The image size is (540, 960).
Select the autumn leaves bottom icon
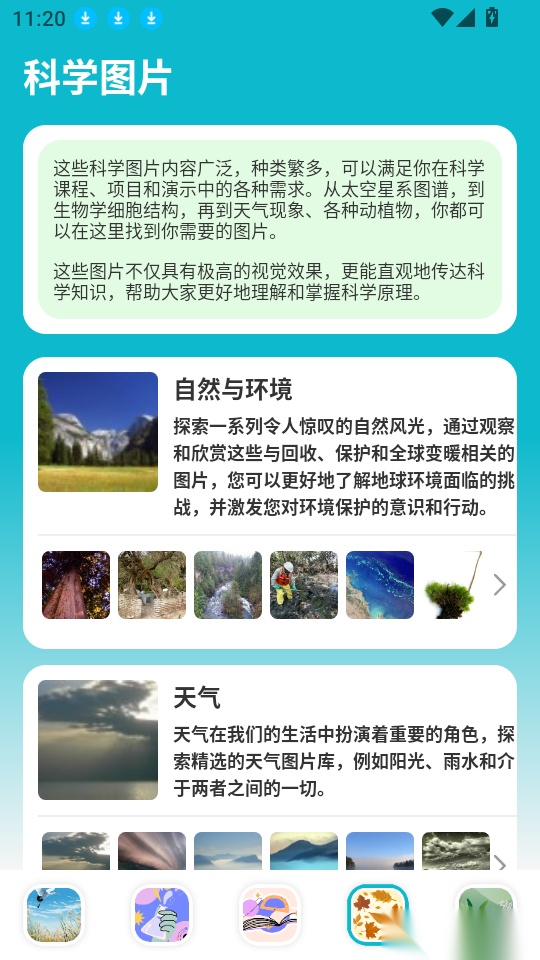coord(377,915)
